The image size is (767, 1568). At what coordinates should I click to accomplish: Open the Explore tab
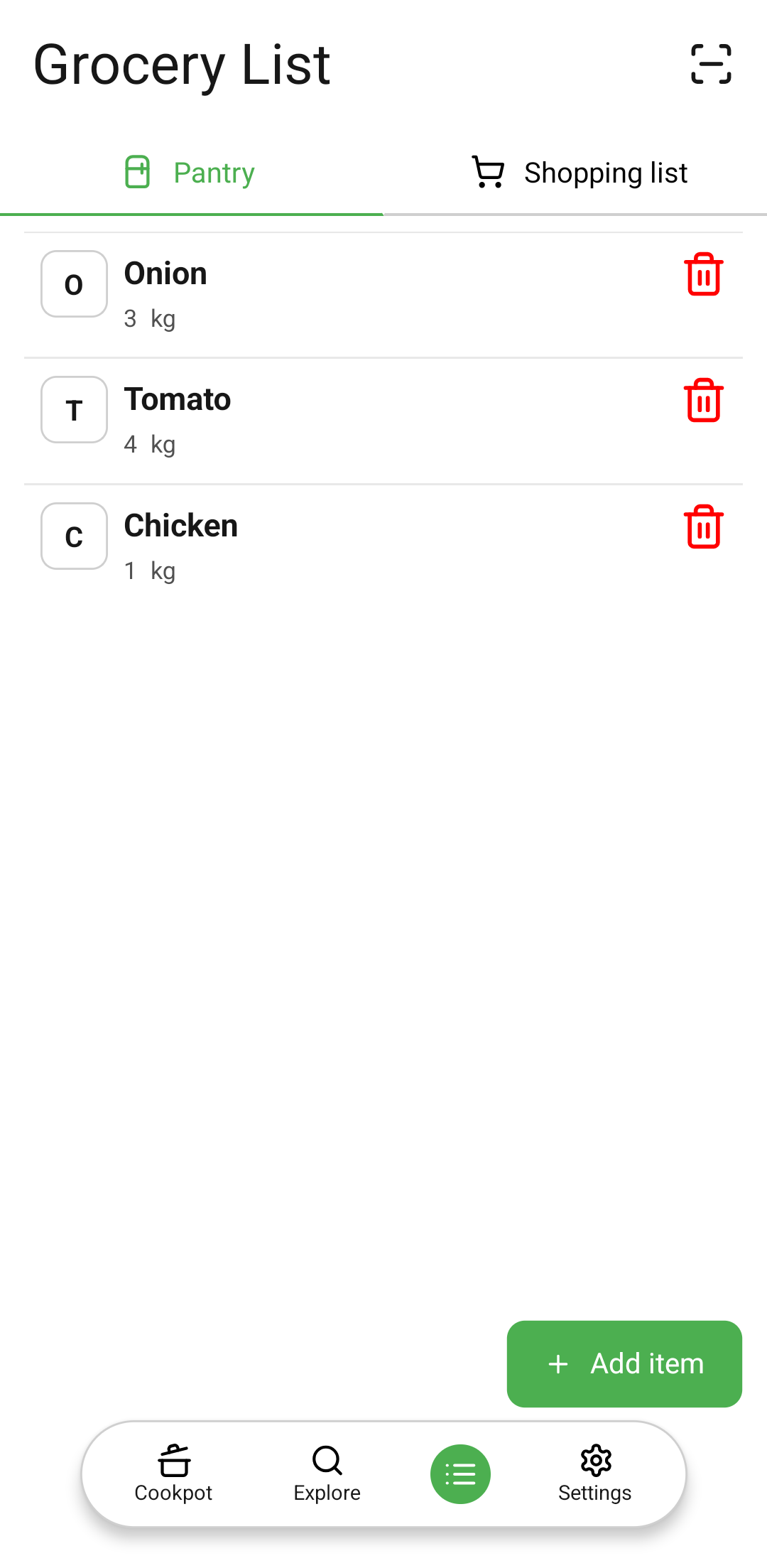coord(327,1474)
